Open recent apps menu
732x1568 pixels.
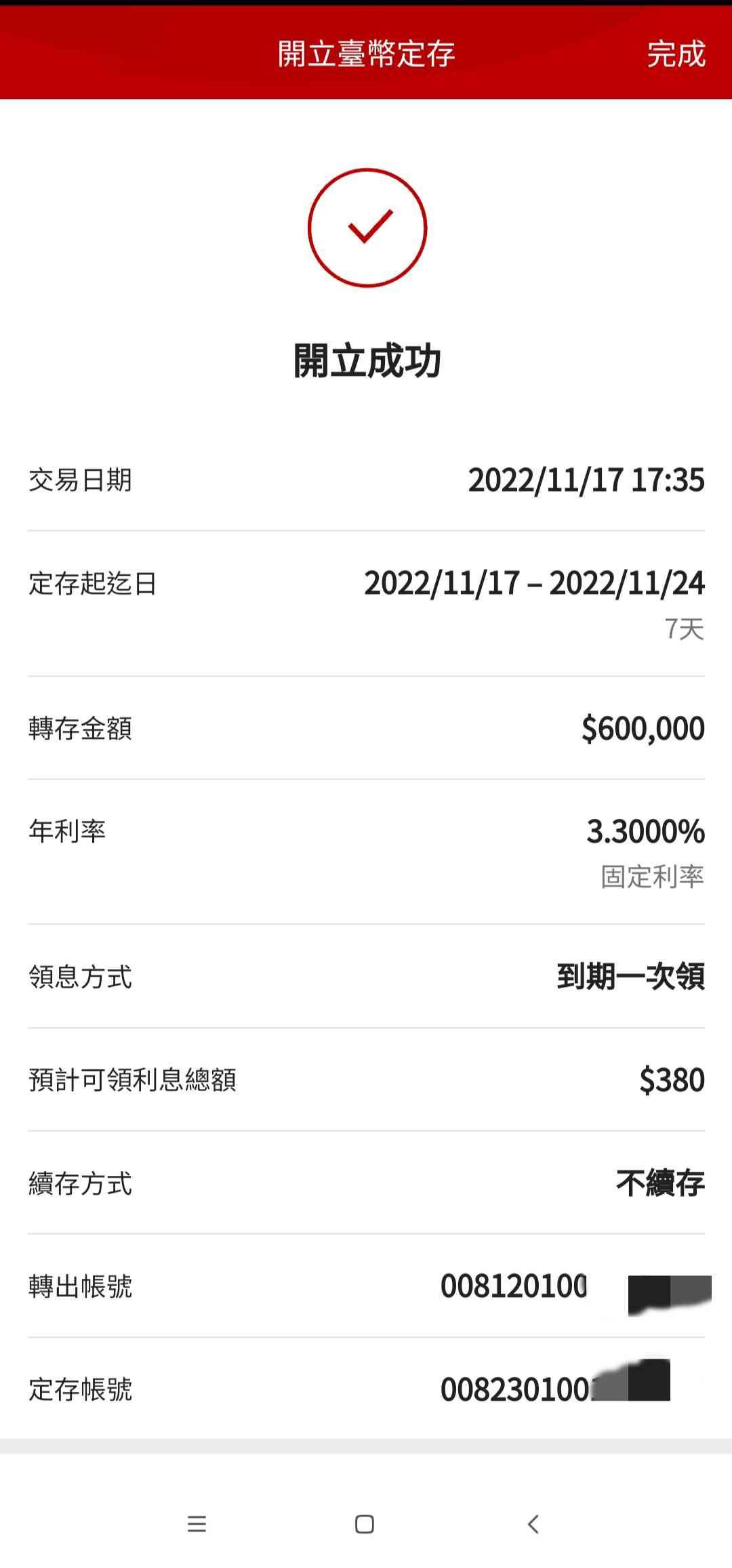(x=197, y=1524)
